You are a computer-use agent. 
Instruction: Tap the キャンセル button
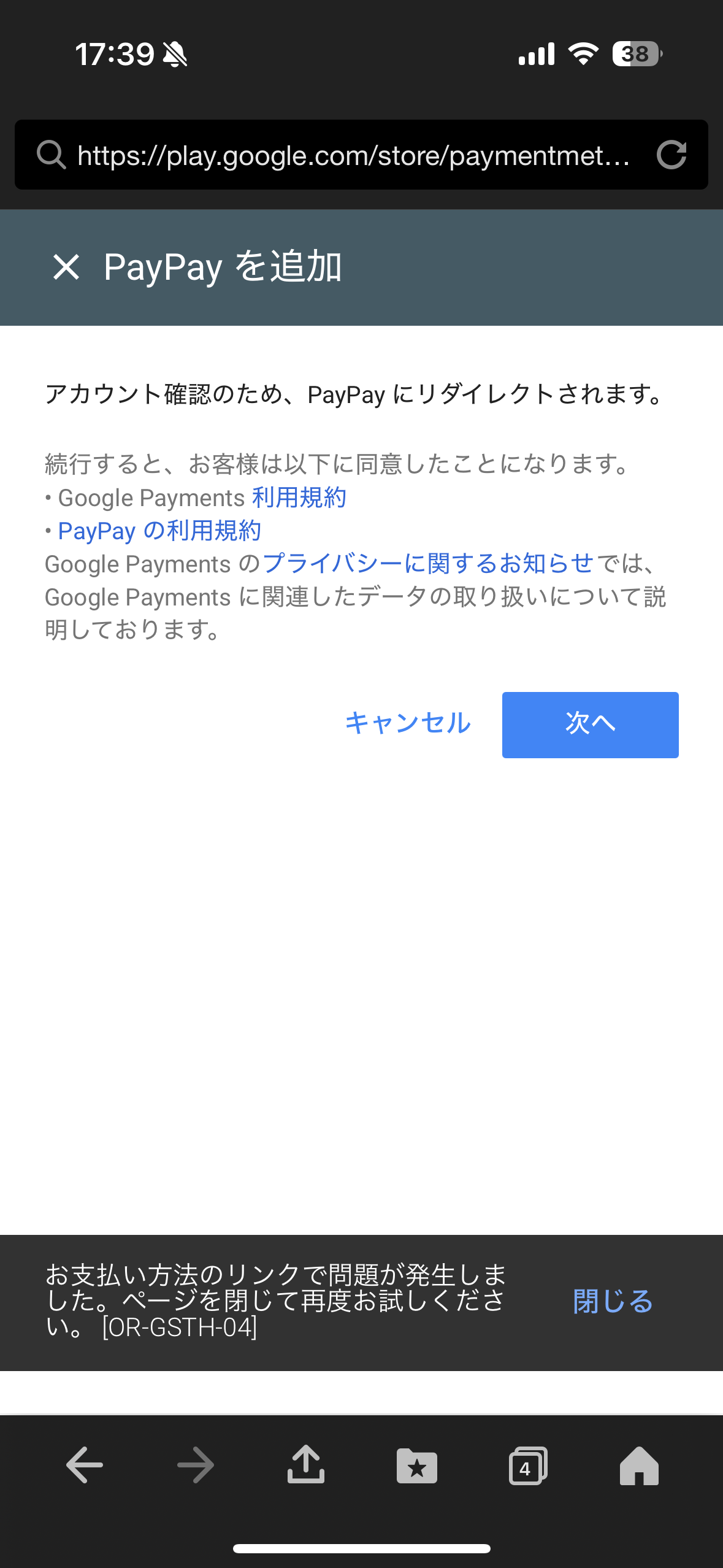408,724
